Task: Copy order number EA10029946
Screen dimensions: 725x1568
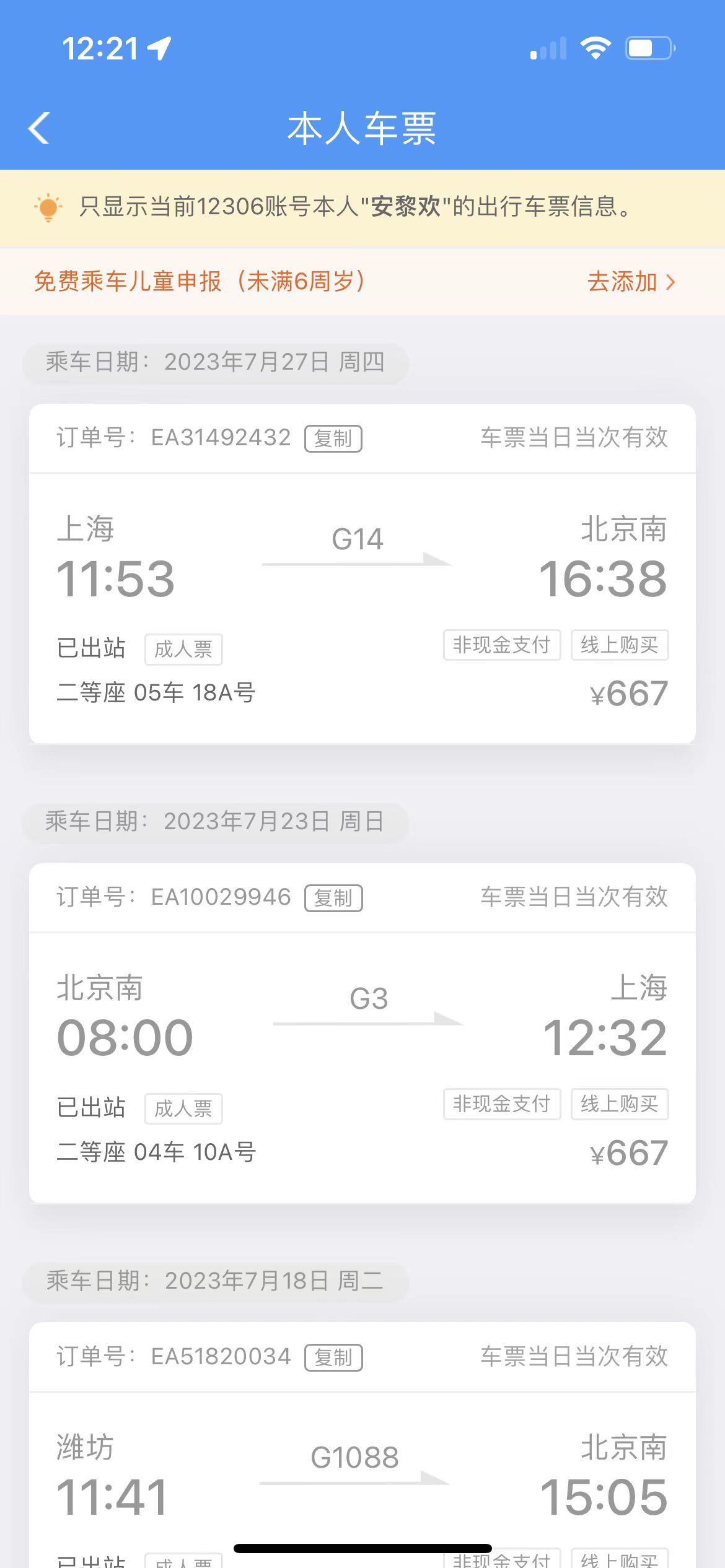Action: click(333, 898)
